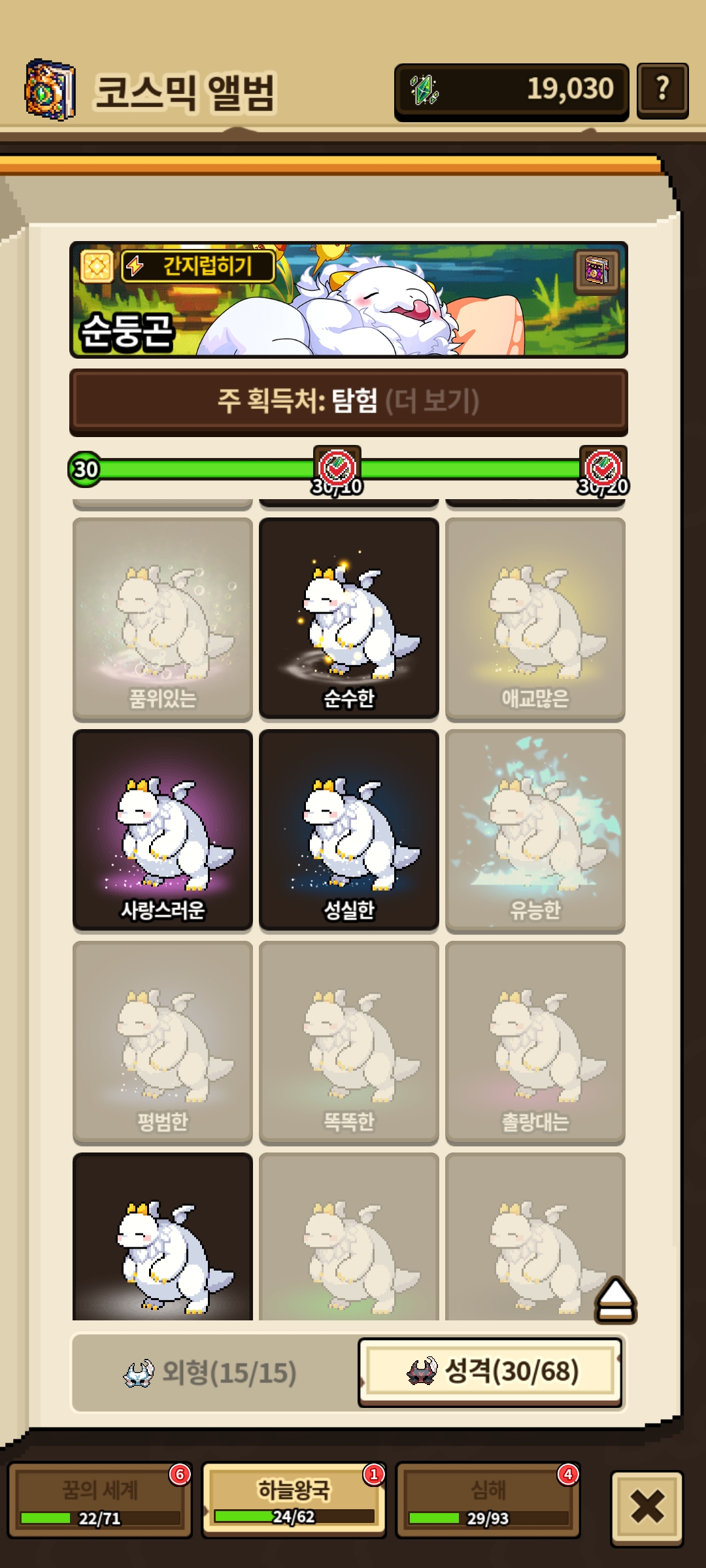Open the 사랑스러운 personality card
Viewport: 706px width, 1568px height.
tap(163, 830)
